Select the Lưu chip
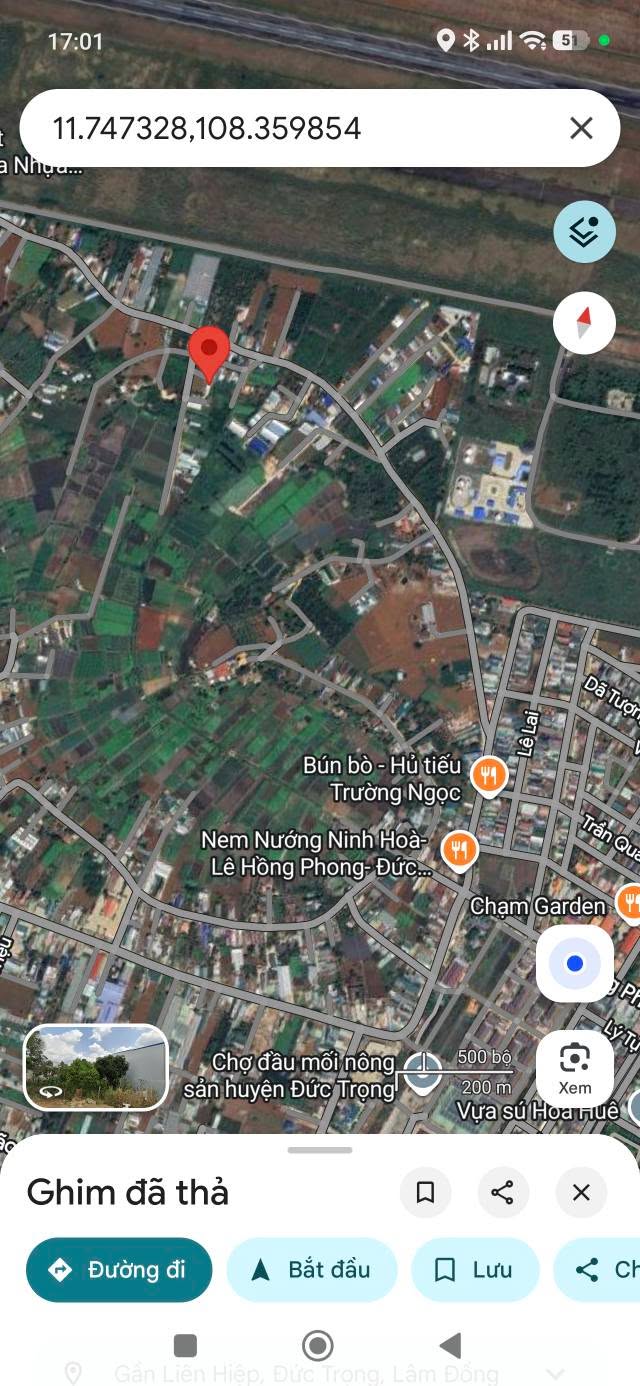Image resolution: width=640 pixels, height=1386 pixels. click(475, 1270)
